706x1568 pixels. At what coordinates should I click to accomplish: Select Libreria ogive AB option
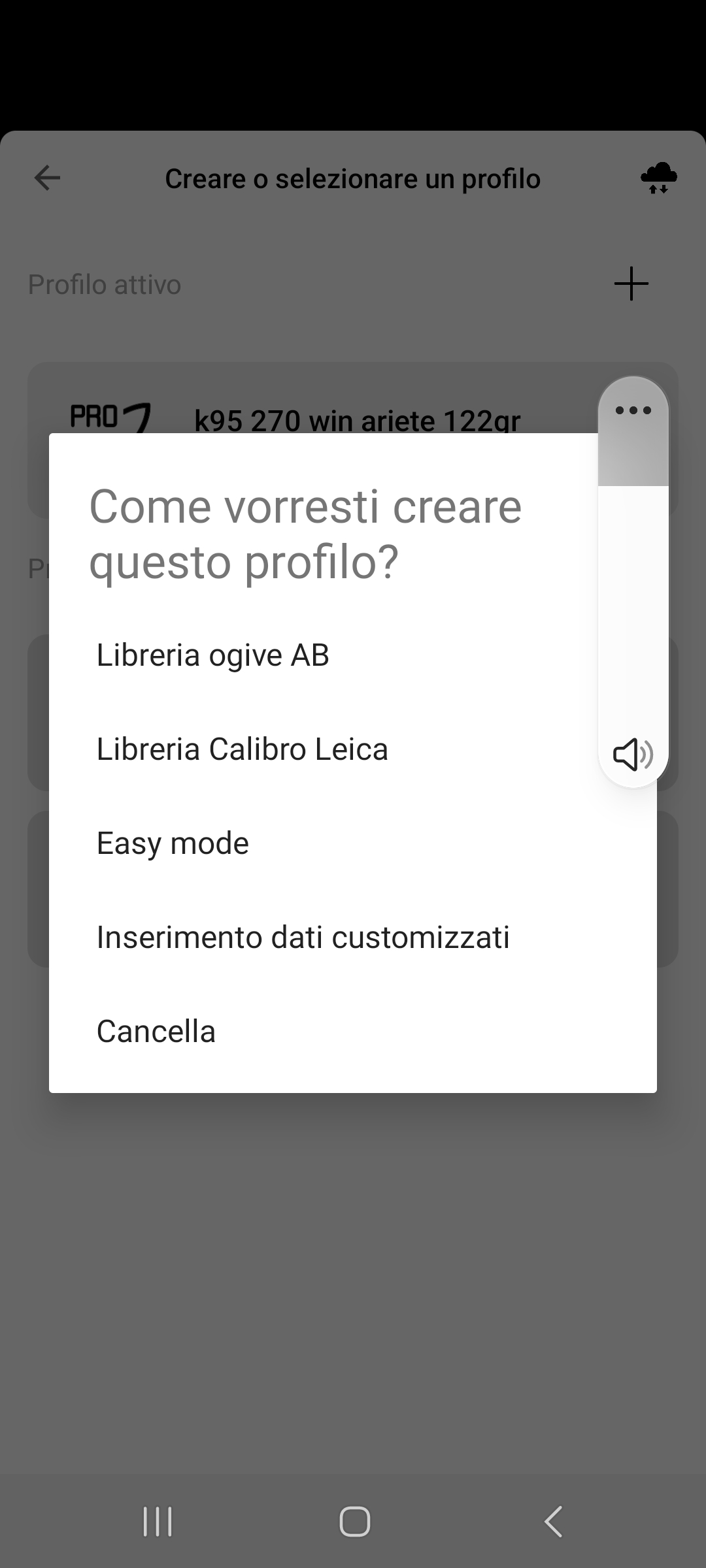coord(353,655)
